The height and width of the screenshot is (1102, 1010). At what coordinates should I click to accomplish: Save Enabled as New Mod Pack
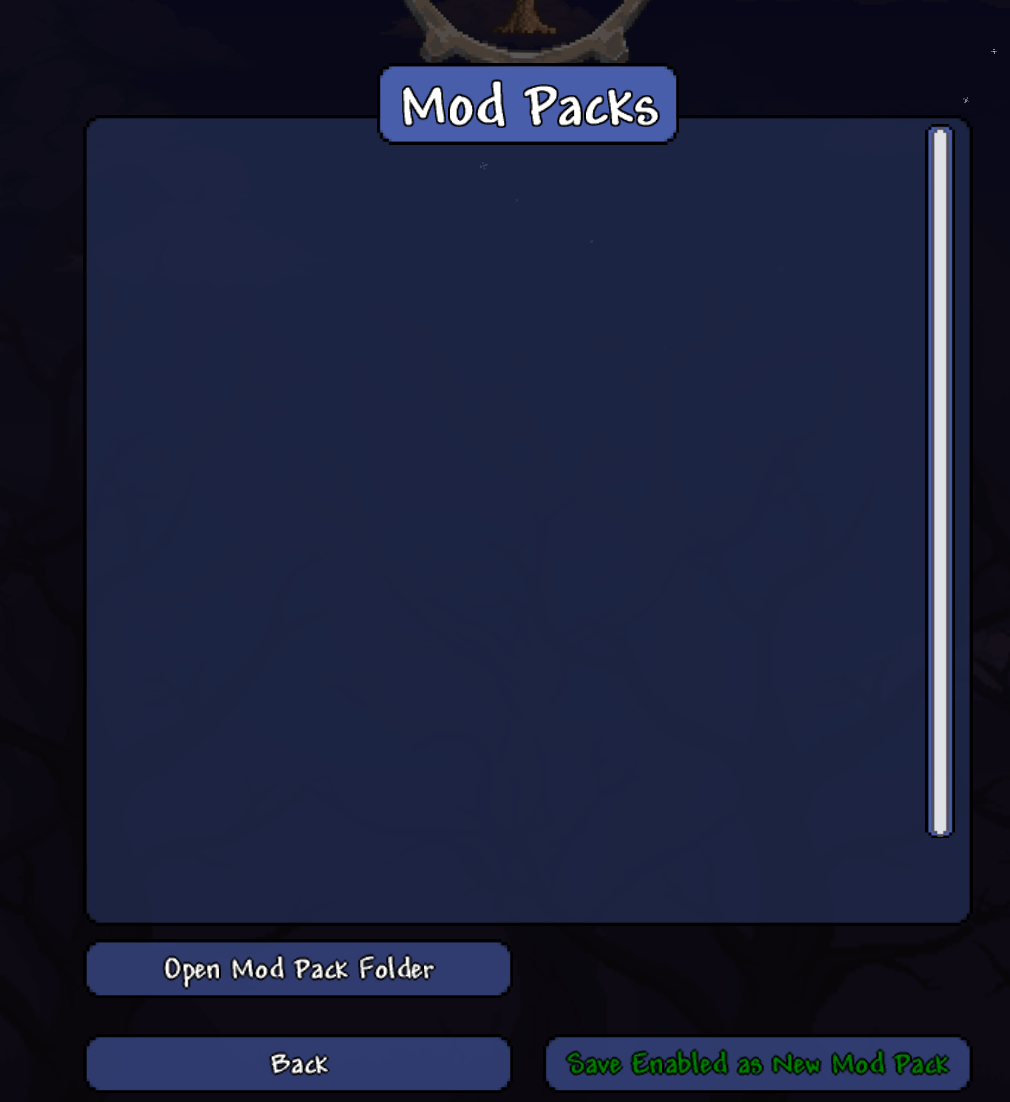pyautogui.click(x=757, y=1063)
